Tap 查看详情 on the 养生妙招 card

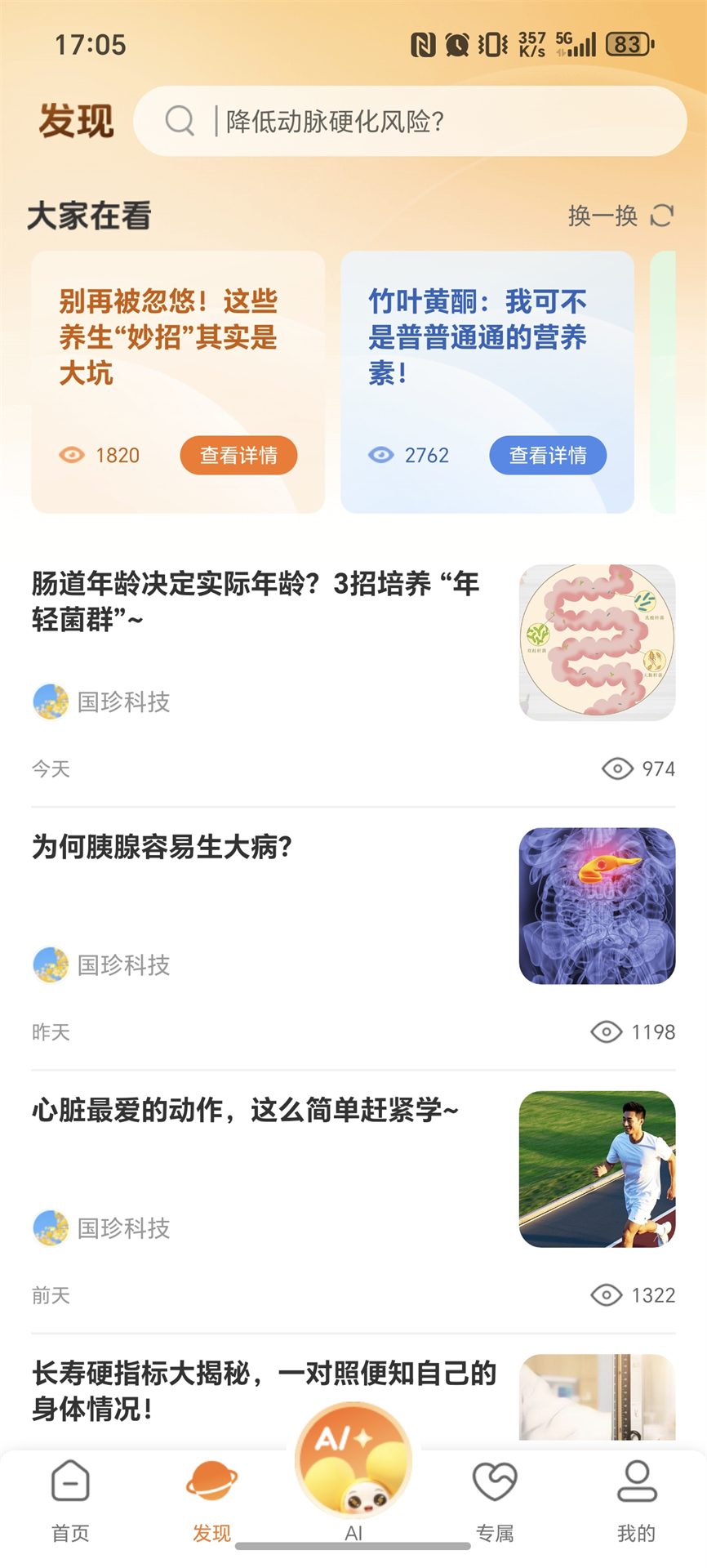238,455
